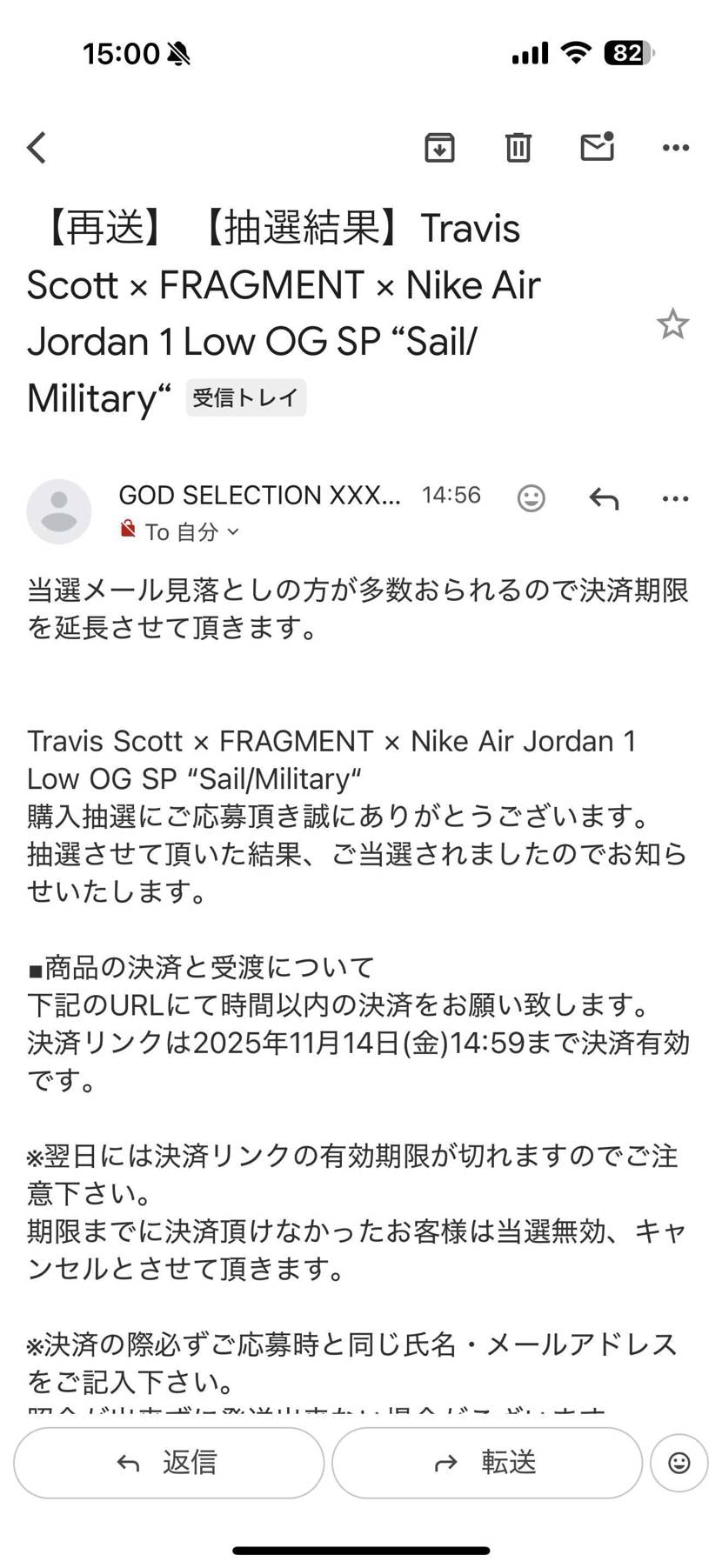This screenshot has height=1568, width=722.
Task: Open more options for GOD SELECTION message
Action: click(674, 497)
